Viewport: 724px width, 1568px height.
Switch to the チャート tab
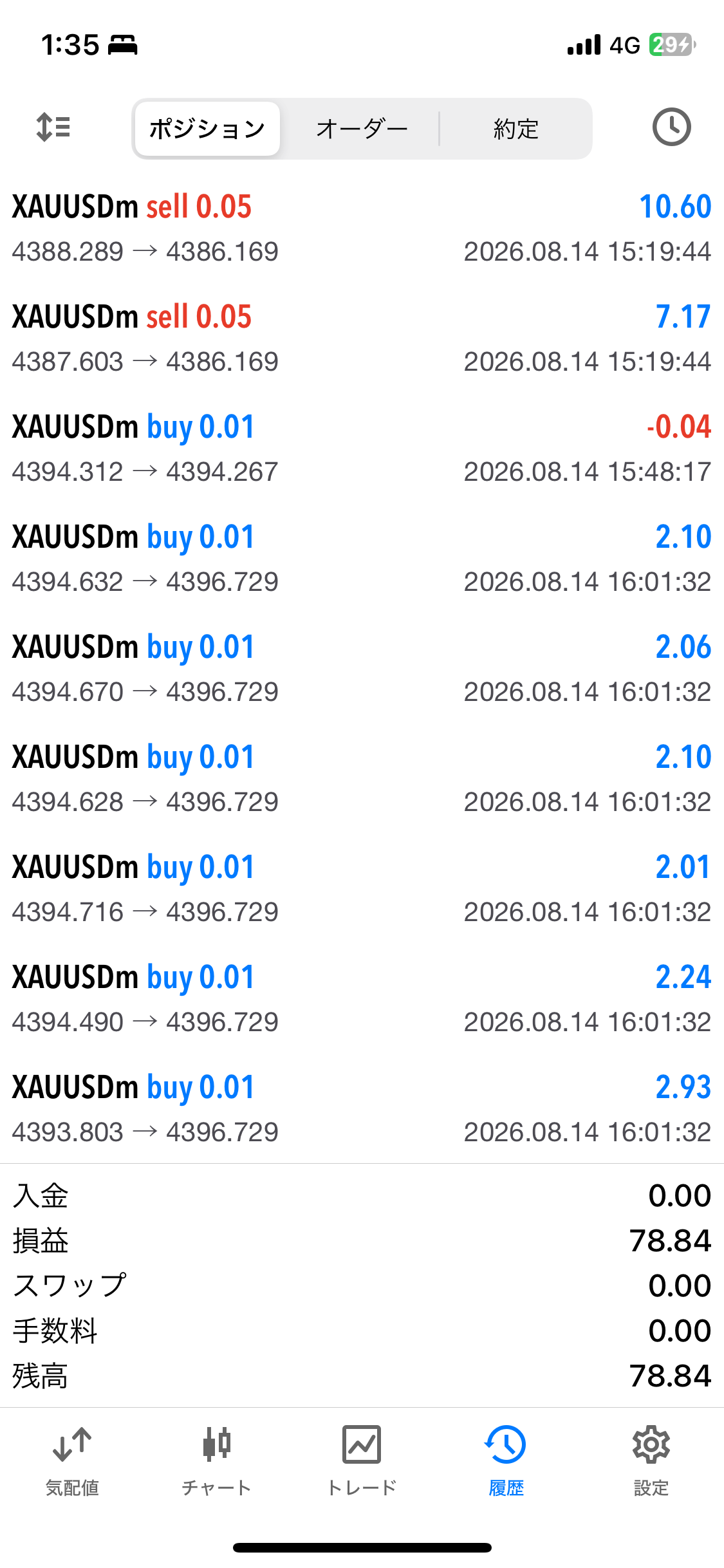point(217,1461)
